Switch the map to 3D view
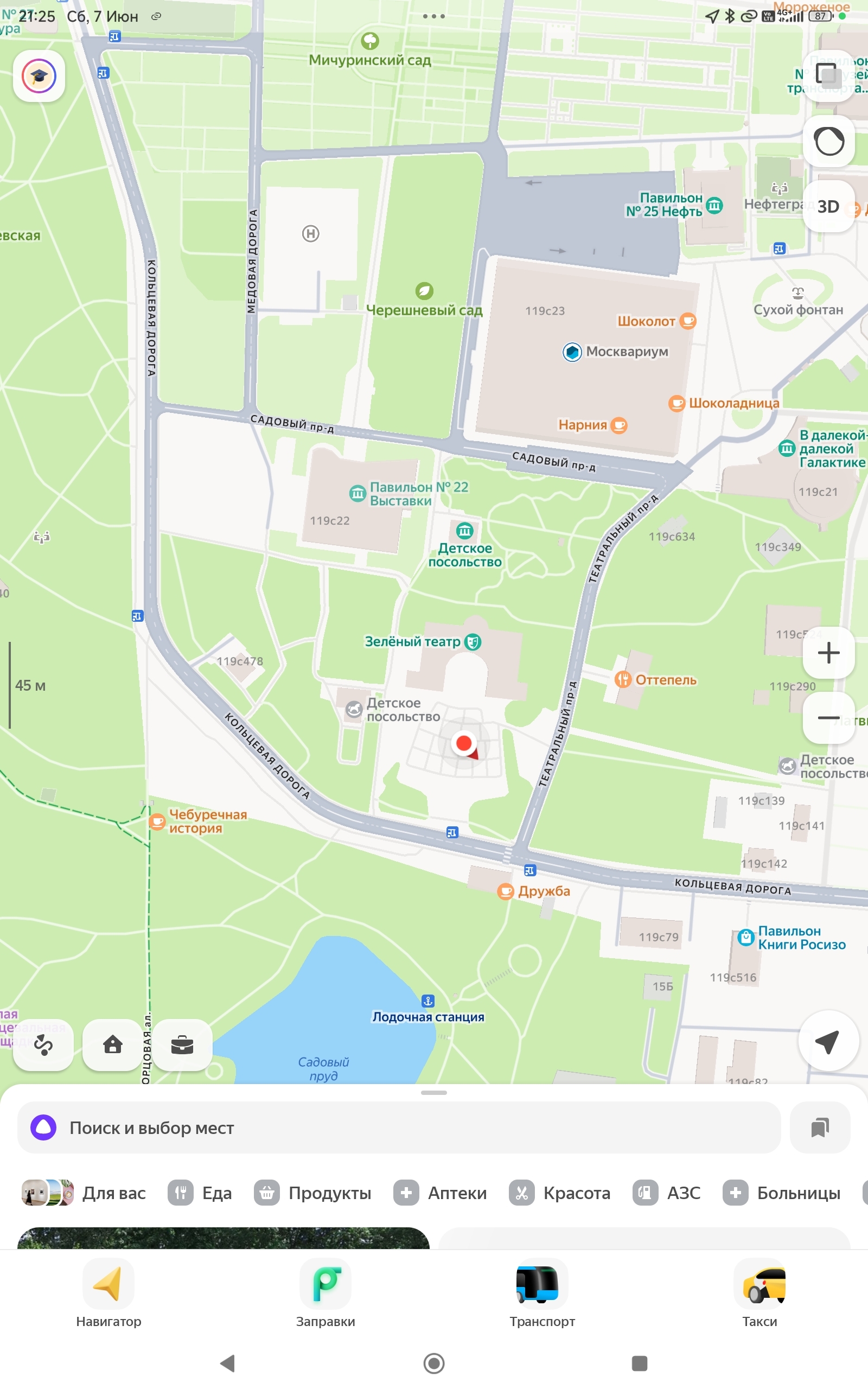868x1389 pixels. 828,206
